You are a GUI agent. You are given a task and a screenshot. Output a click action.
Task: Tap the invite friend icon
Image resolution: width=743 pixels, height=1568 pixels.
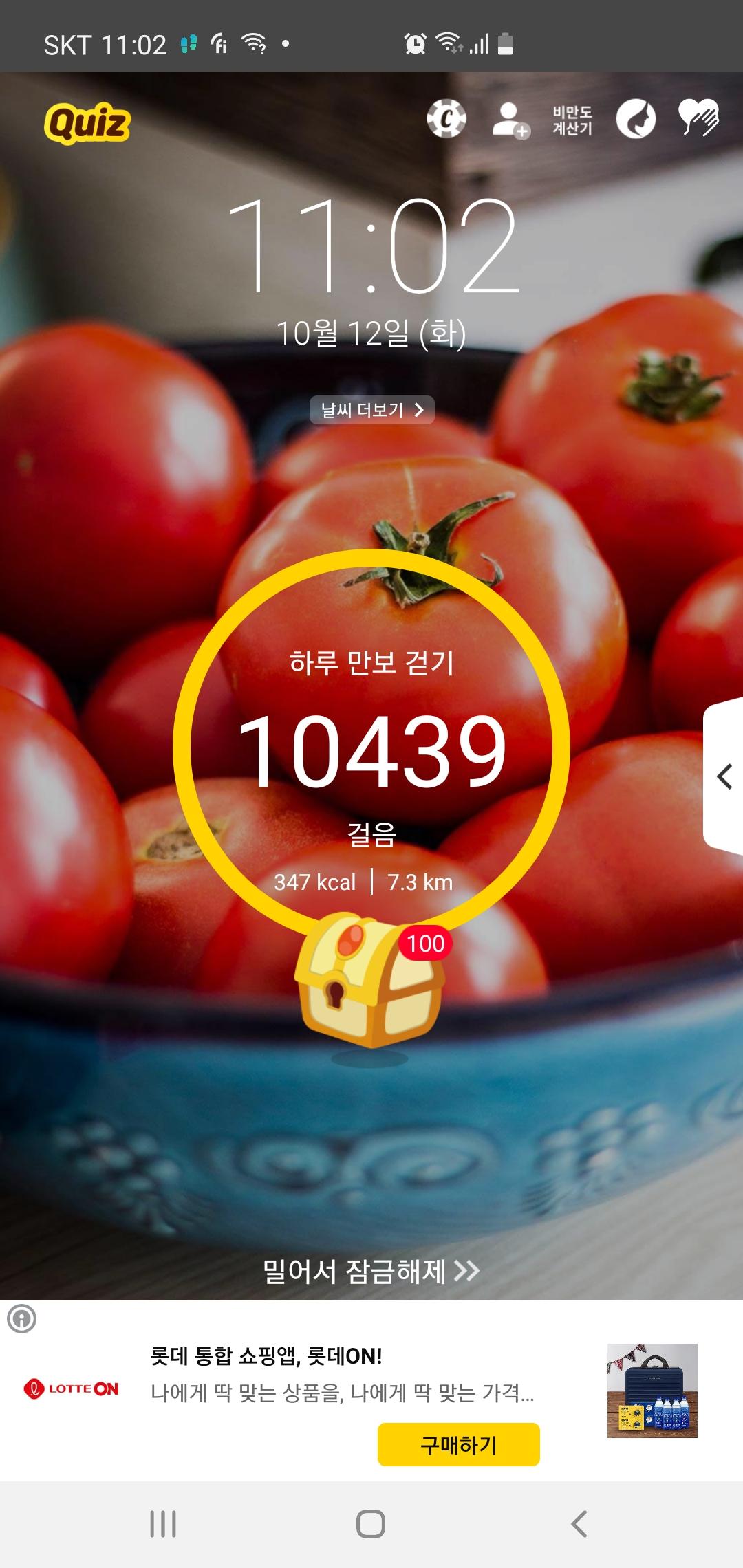(x=510, y=120)
